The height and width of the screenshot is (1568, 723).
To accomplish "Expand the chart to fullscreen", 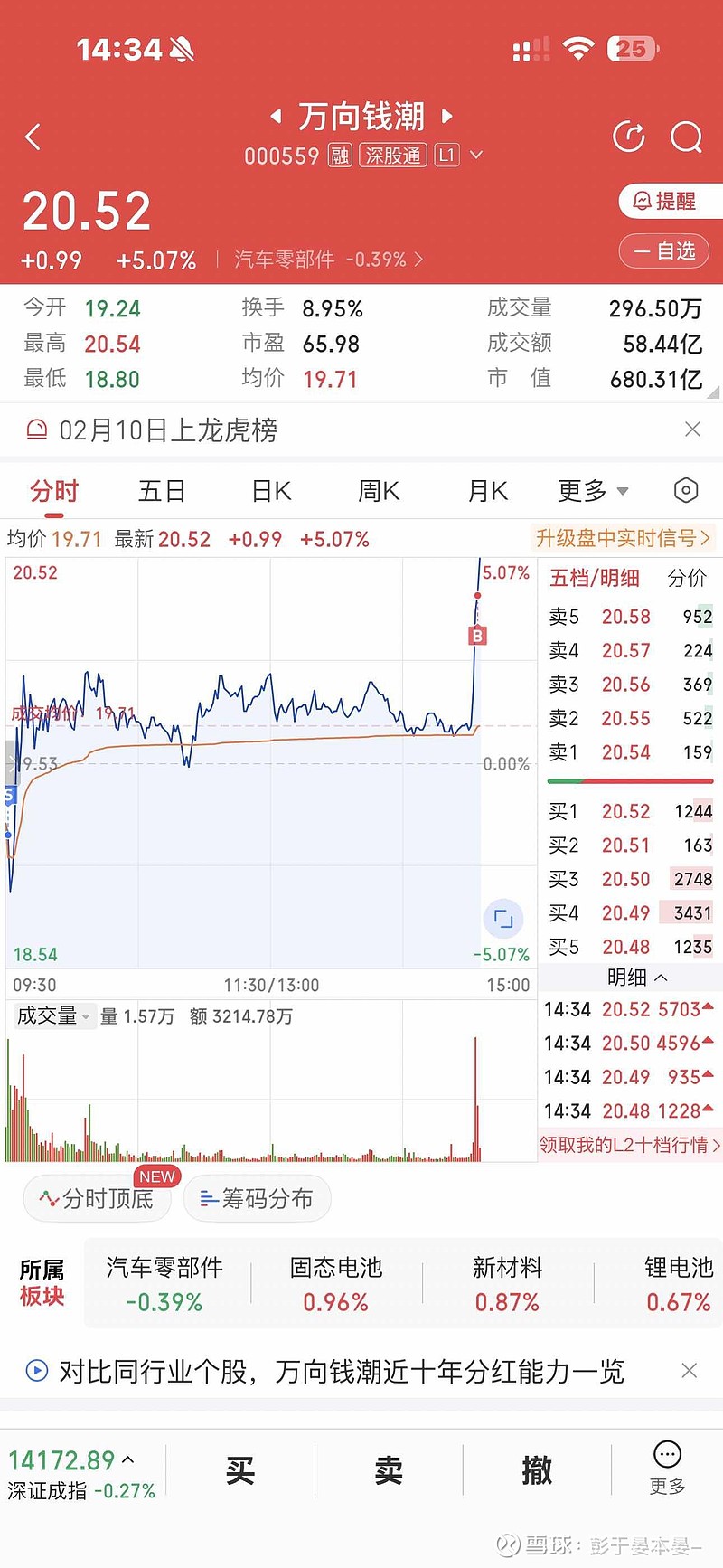I will tap(503, 920).
